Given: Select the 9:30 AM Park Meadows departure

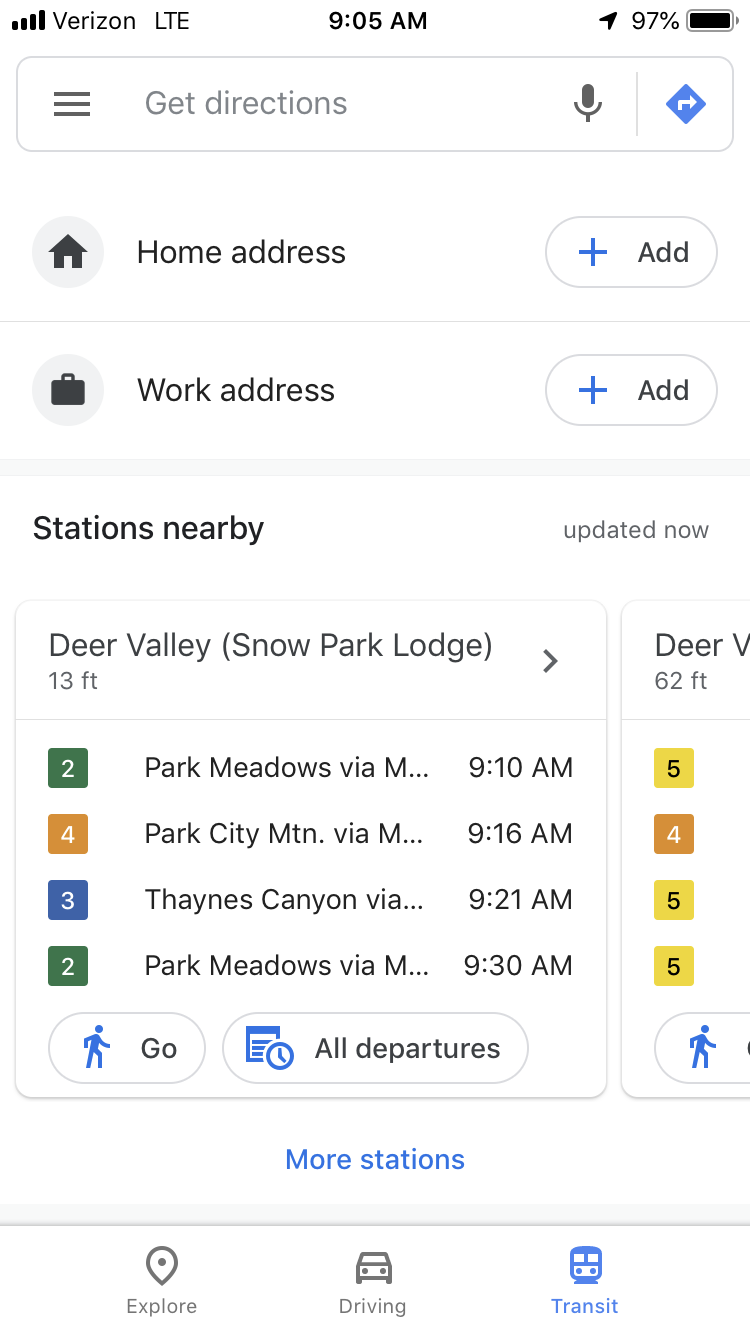Looking at the screenshot, I should pyautogui.click(x=311, y=966).
